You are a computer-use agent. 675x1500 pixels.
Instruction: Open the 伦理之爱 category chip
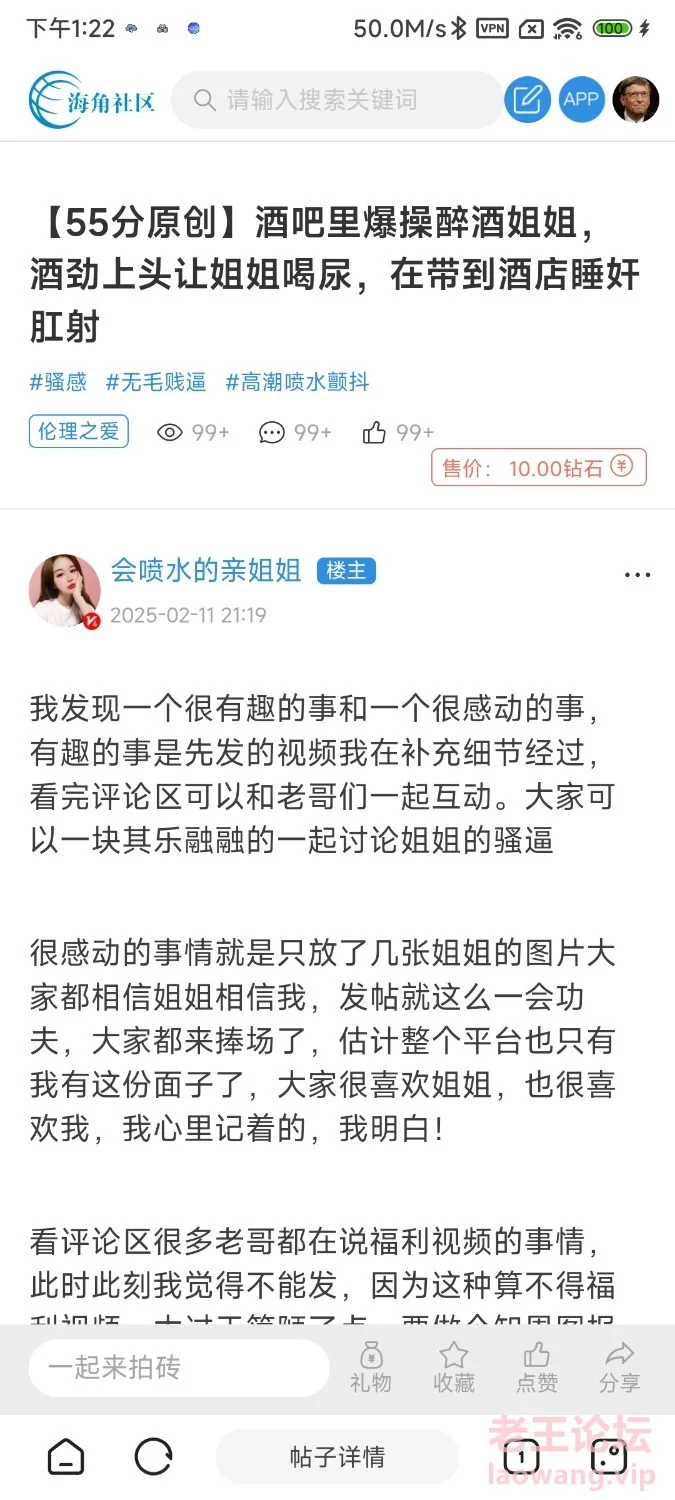pyautogui.click(x=79, y=431)
